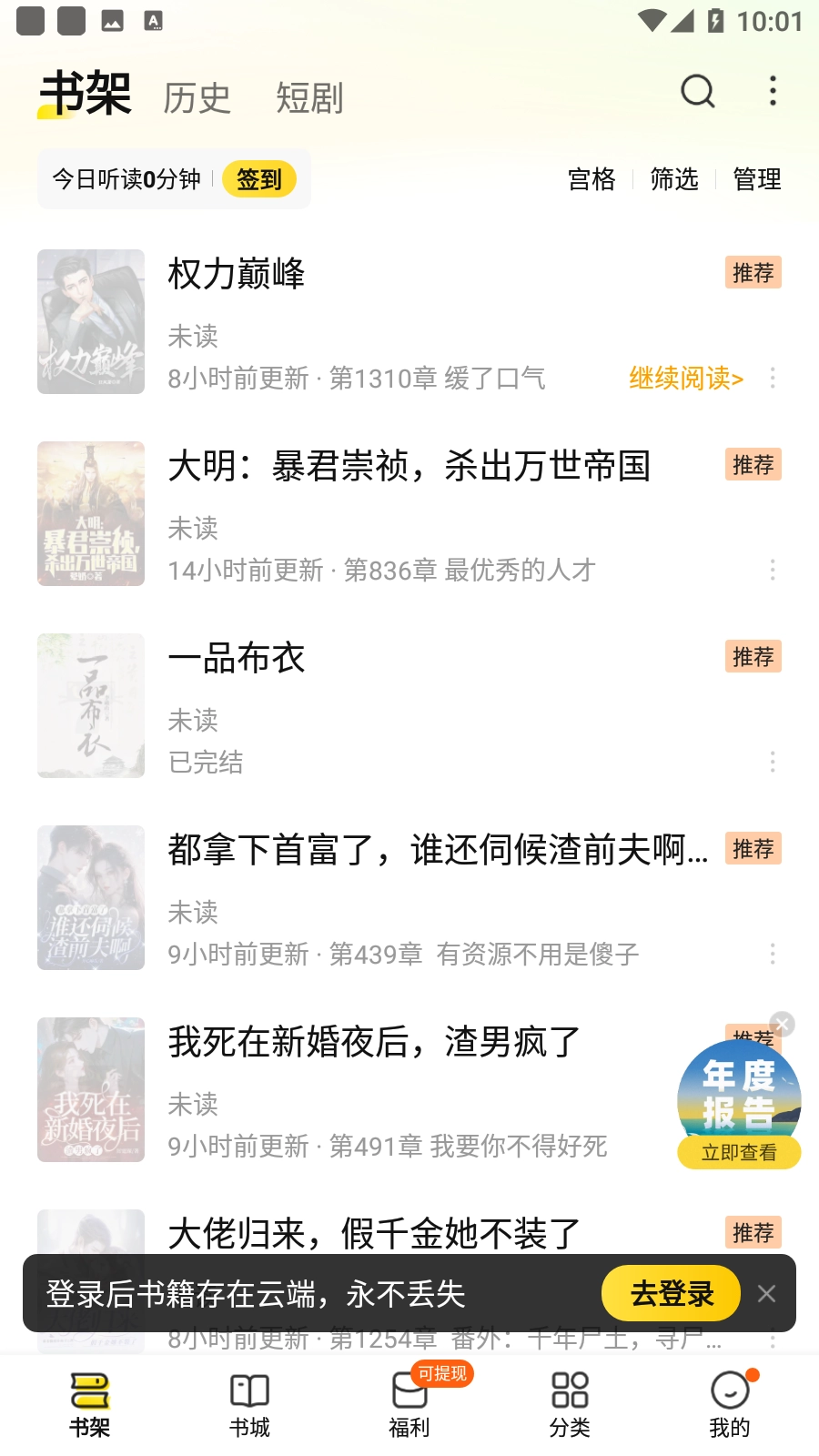819x1456 pixels.
Task: Open options menu for 一品布衣 book
Action: (773, 763)
